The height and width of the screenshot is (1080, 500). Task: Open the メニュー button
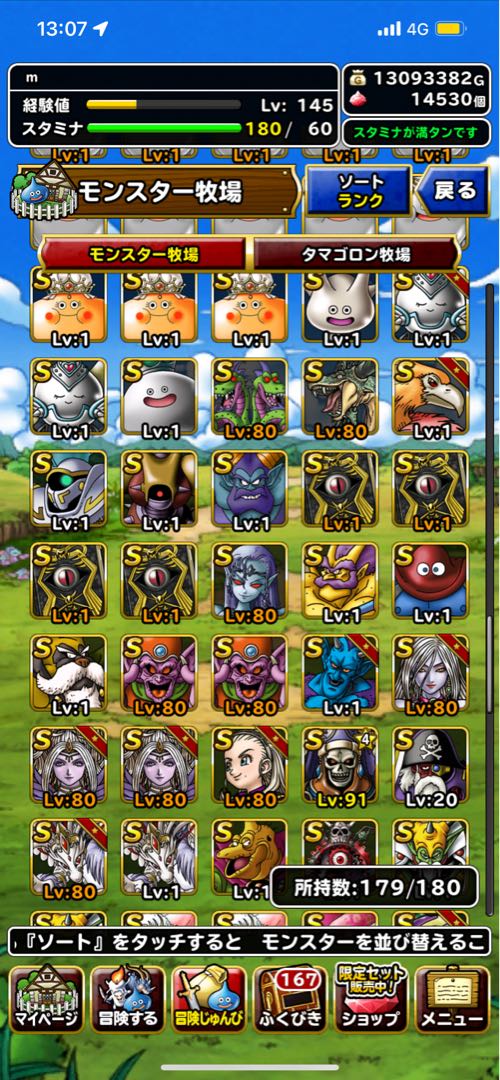coord(452,998)
